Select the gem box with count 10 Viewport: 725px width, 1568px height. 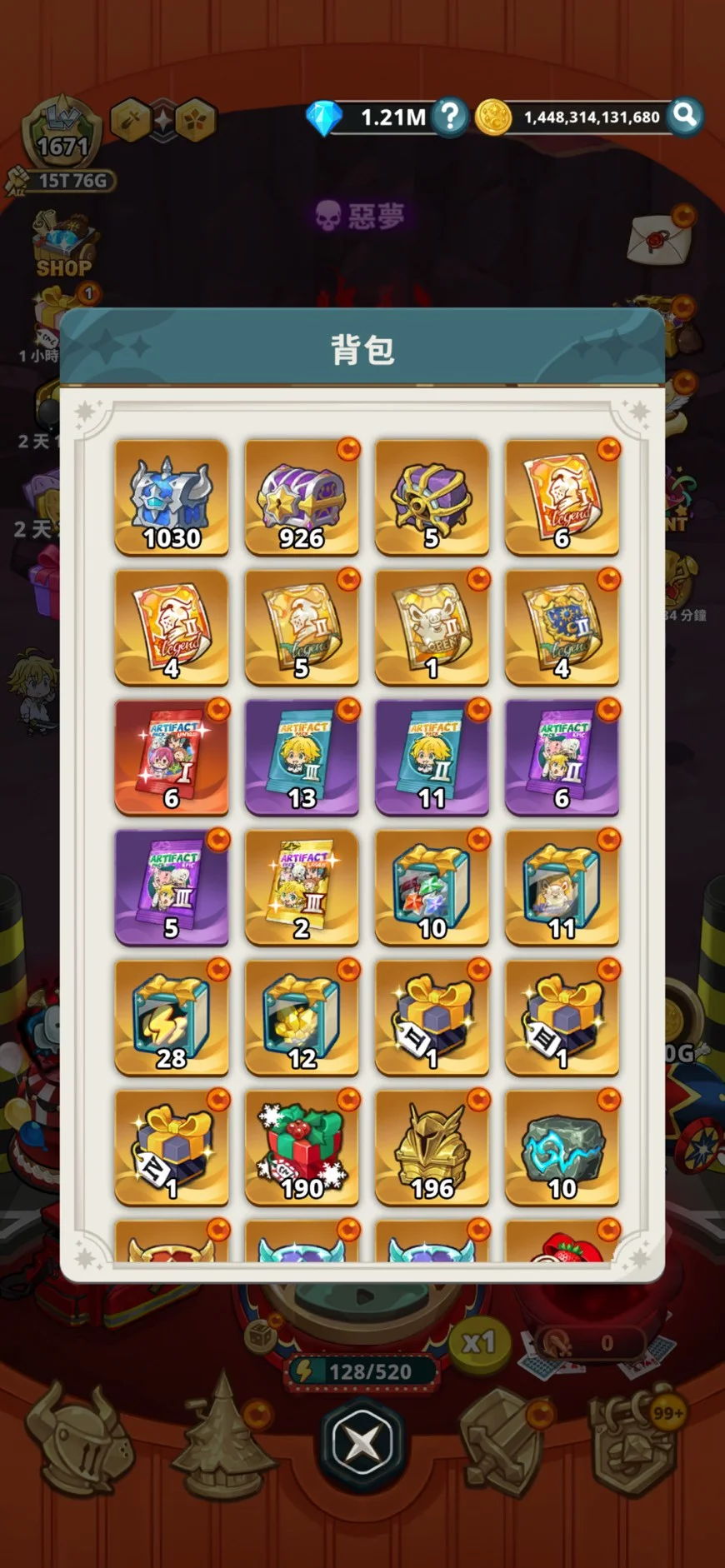[x=432, y=887]
